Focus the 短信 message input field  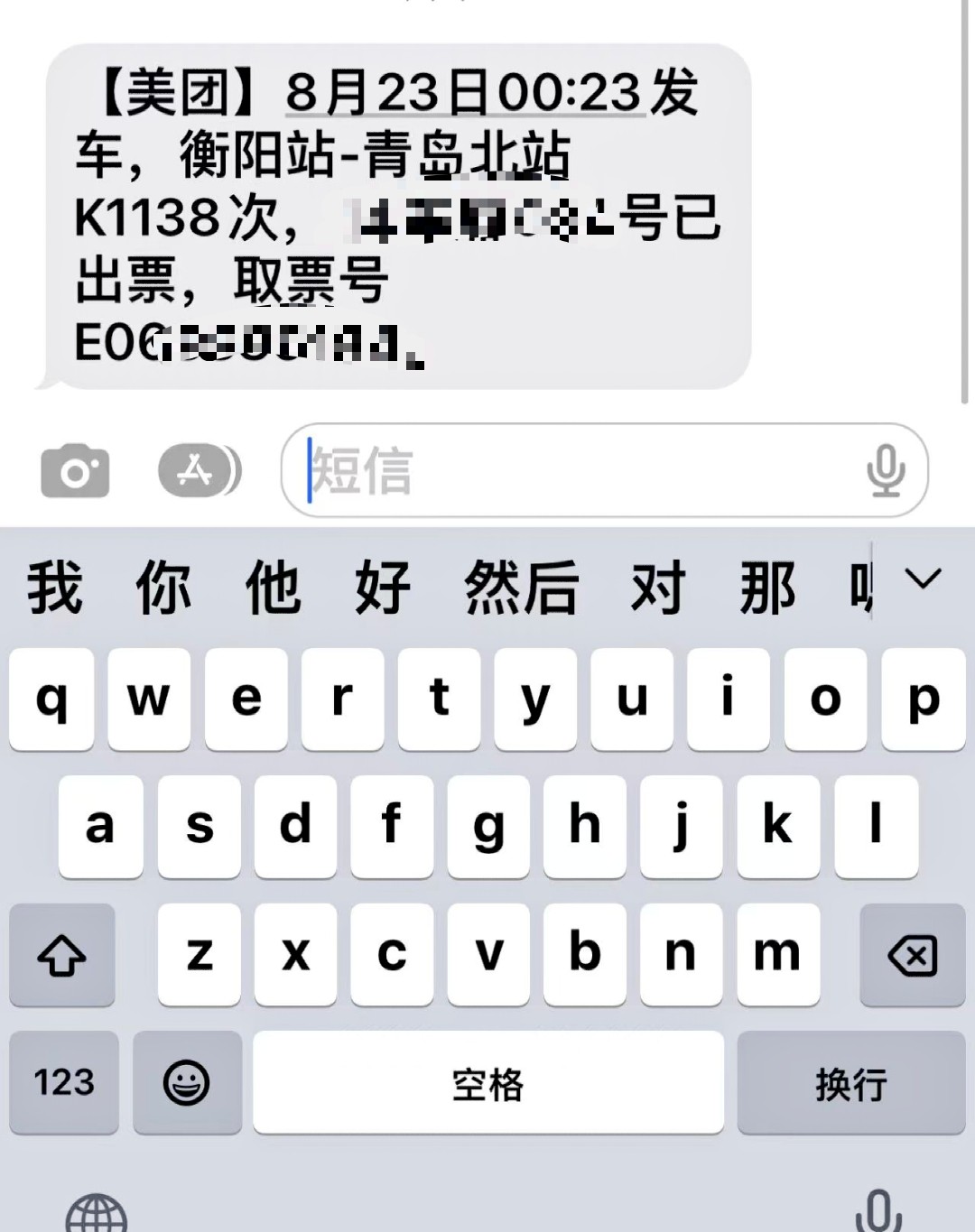point(578,470)
